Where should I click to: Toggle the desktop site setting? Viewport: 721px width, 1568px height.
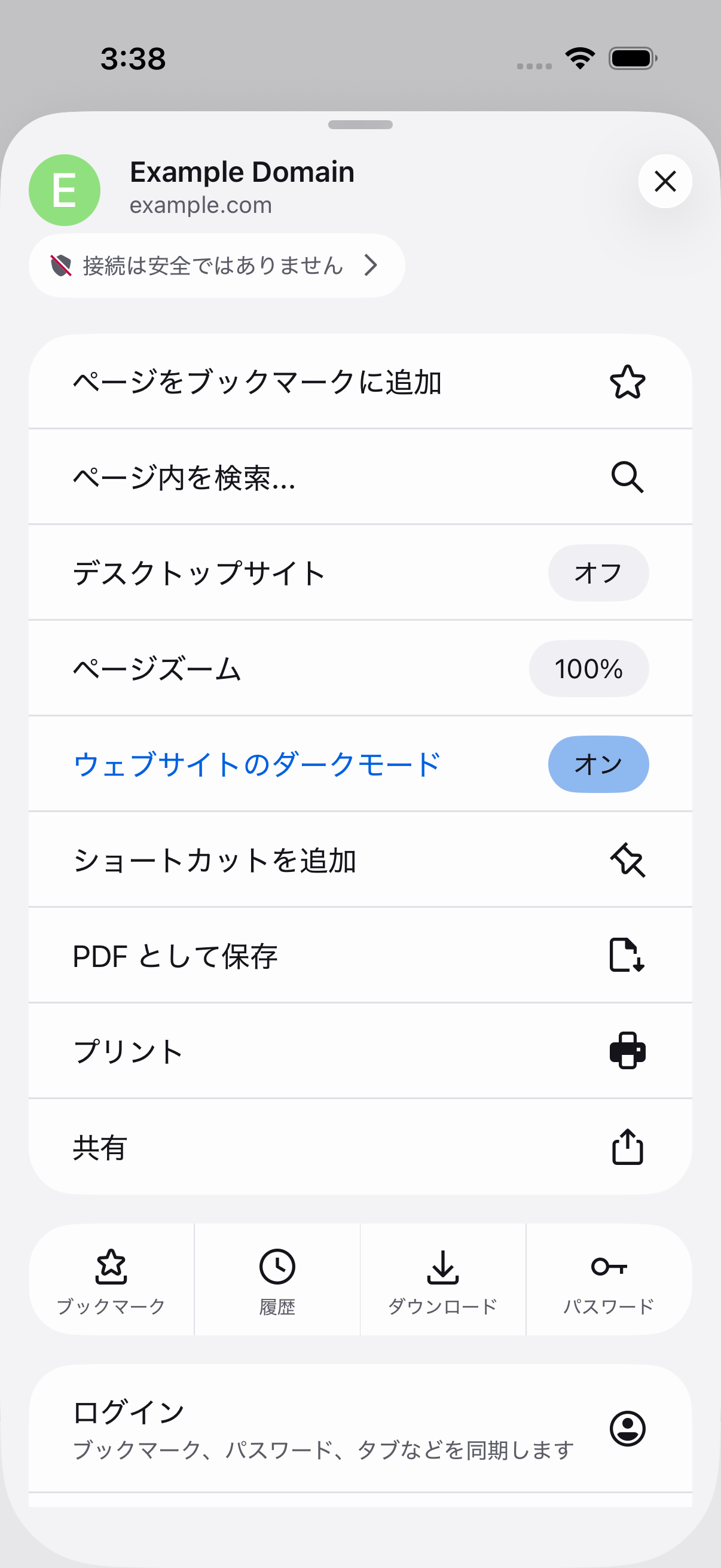[360, 573]
